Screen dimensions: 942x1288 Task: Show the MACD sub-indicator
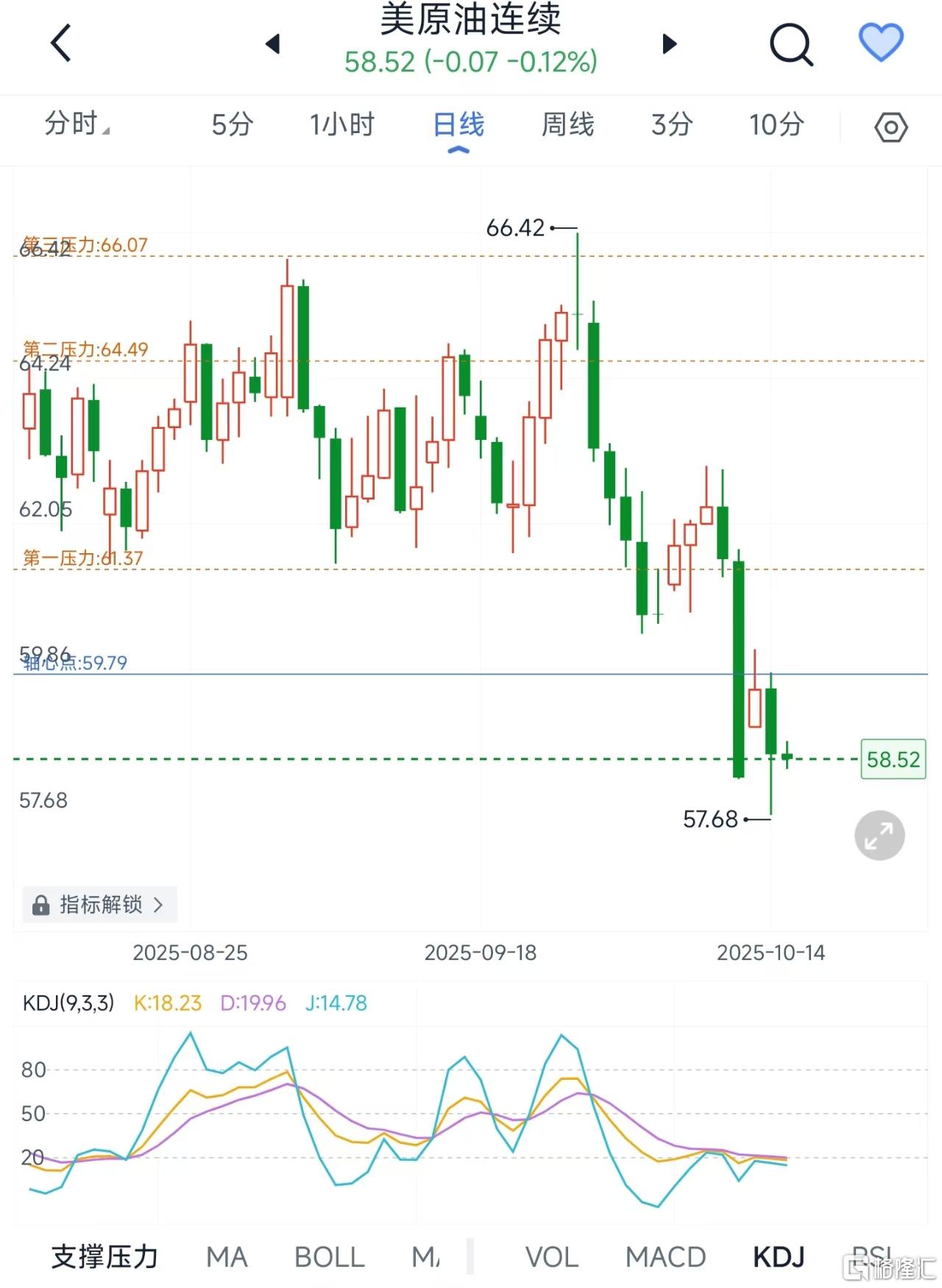665,1257
